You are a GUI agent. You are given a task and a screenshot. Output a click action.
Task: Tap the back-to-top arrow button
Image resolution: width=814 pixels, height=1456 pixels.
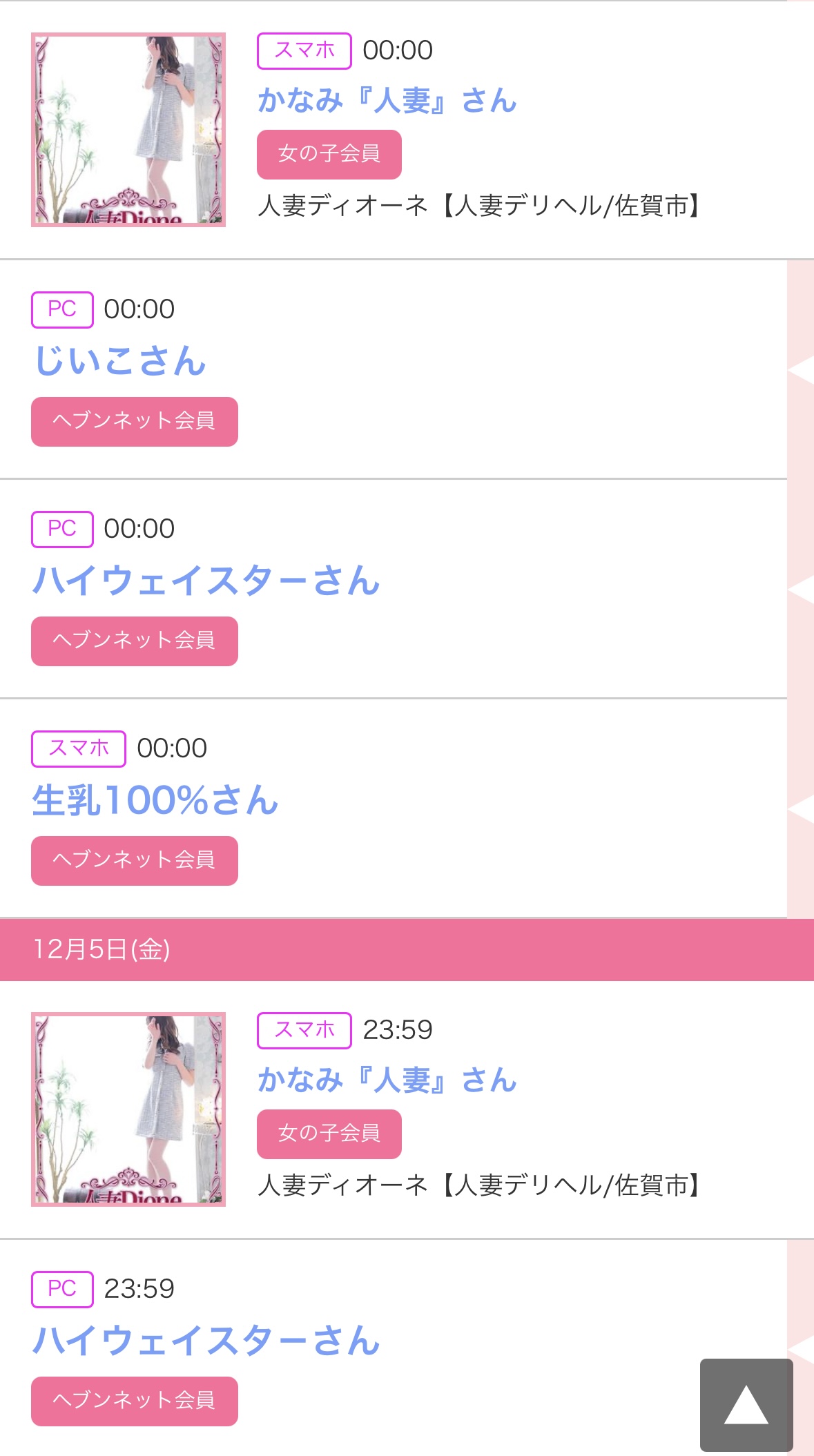coord(746,1405)
